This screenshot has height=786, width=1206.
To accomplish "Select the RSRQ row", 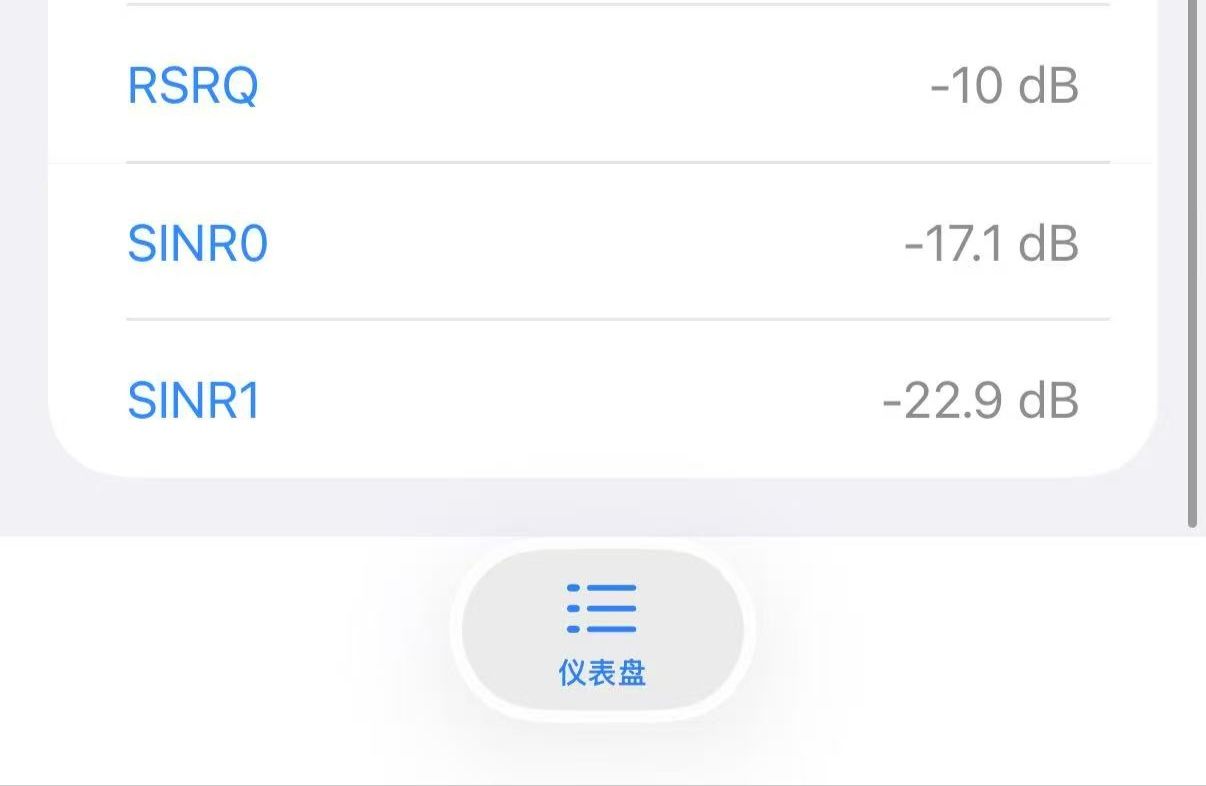I will tap(600, 86).
